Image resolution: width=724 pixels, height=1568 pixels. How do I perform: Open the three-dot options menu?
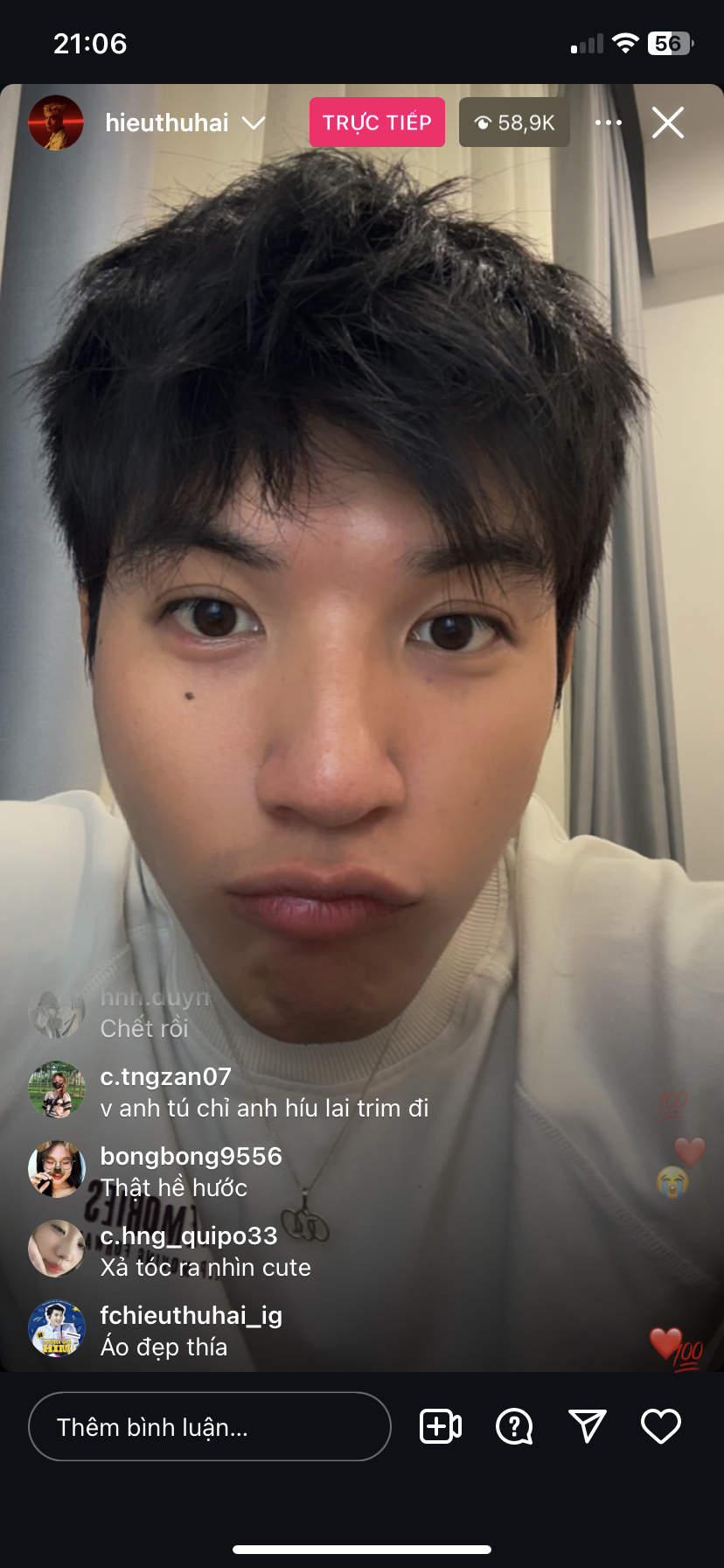click(609, 122)
